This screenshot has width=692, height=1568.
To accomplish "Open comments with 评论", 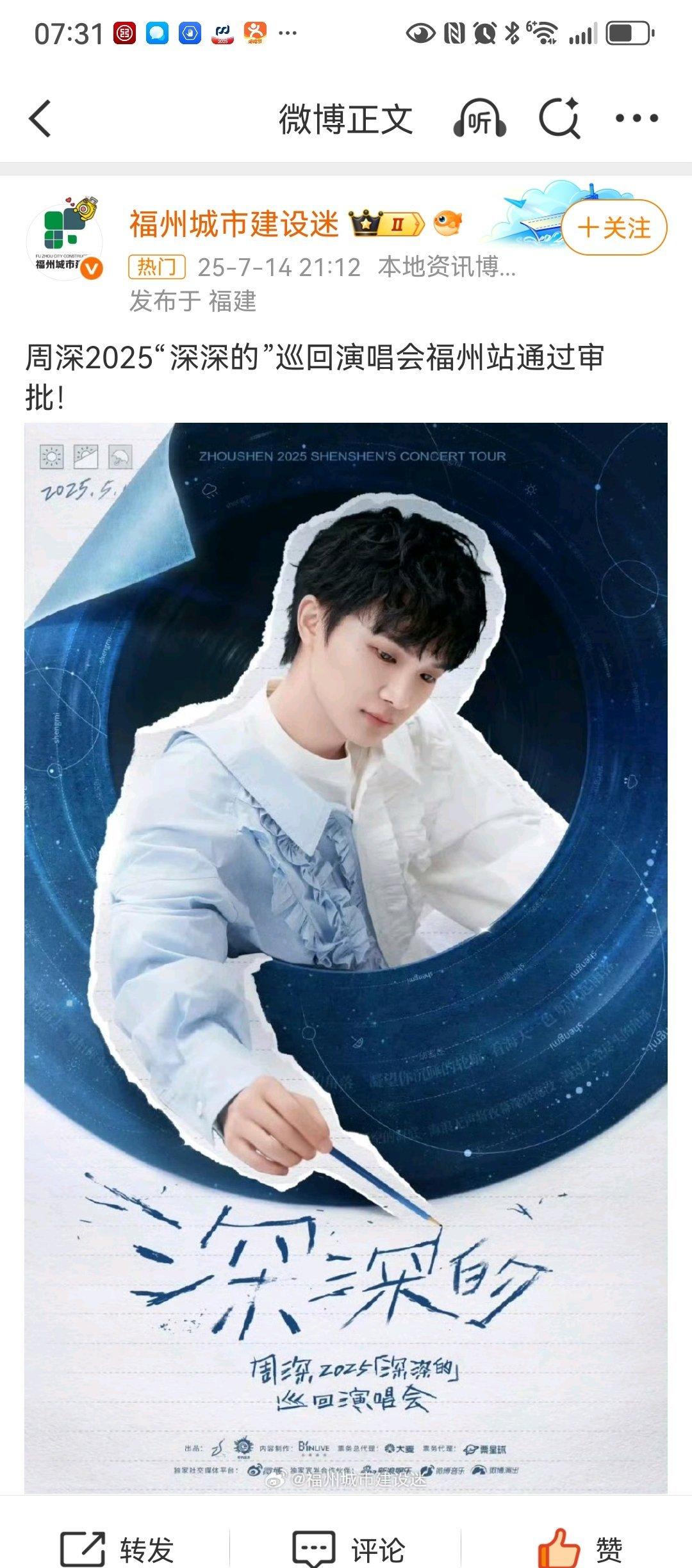I will [349, 1549].
